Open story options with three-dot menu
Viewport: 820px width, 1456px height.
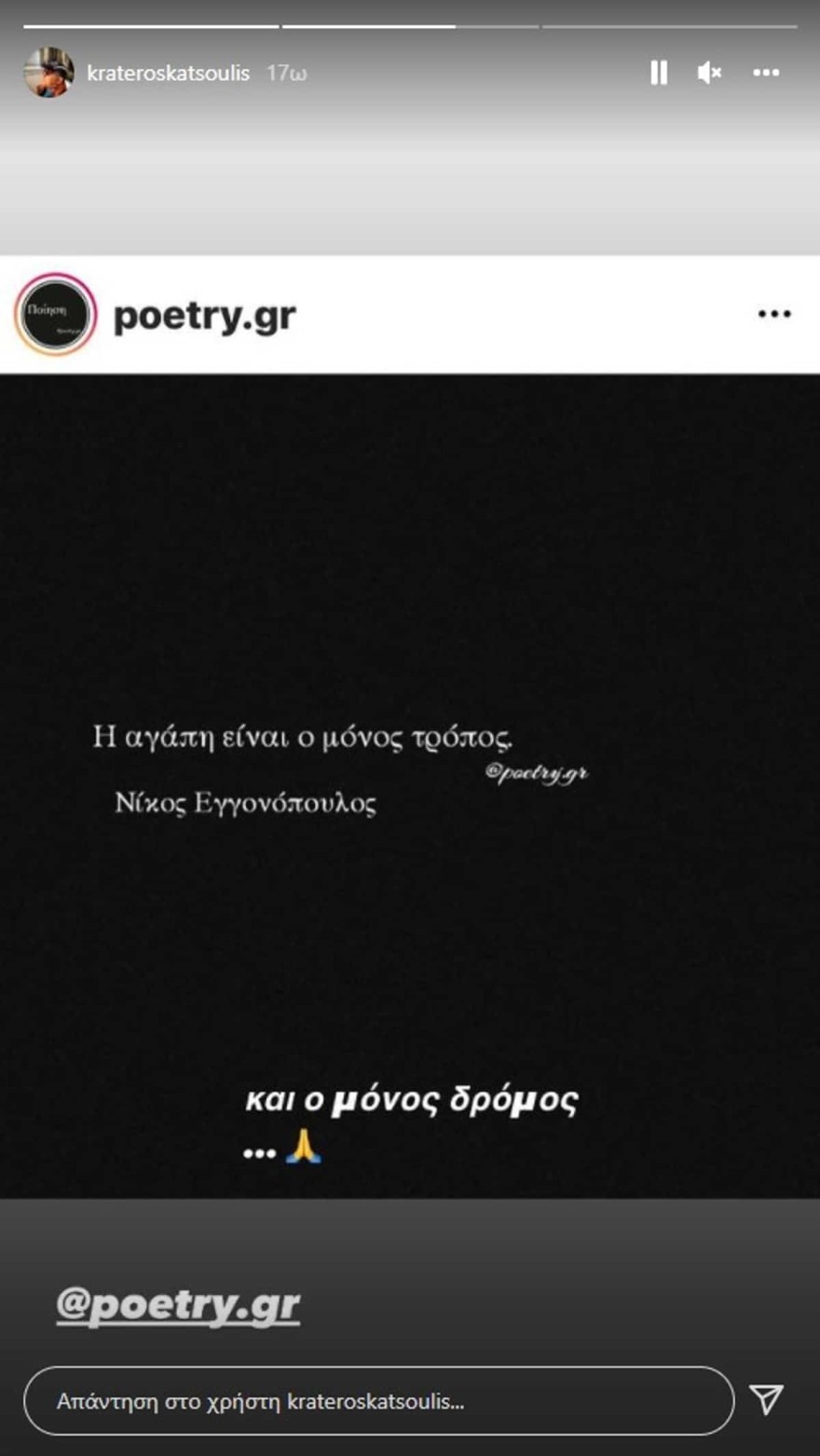click(767, 72)
